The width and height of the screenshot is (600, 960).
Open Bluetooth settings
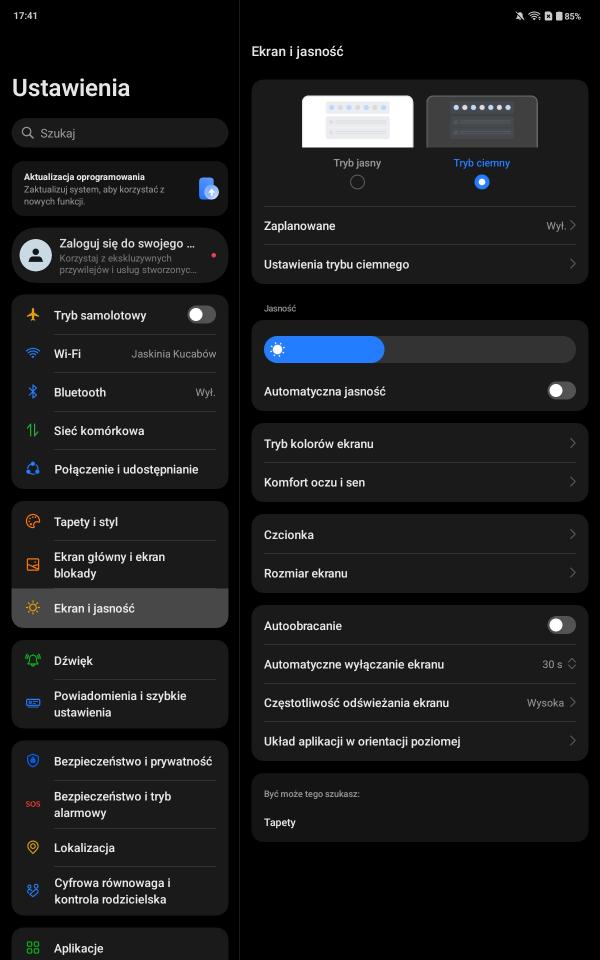point(120,392)
